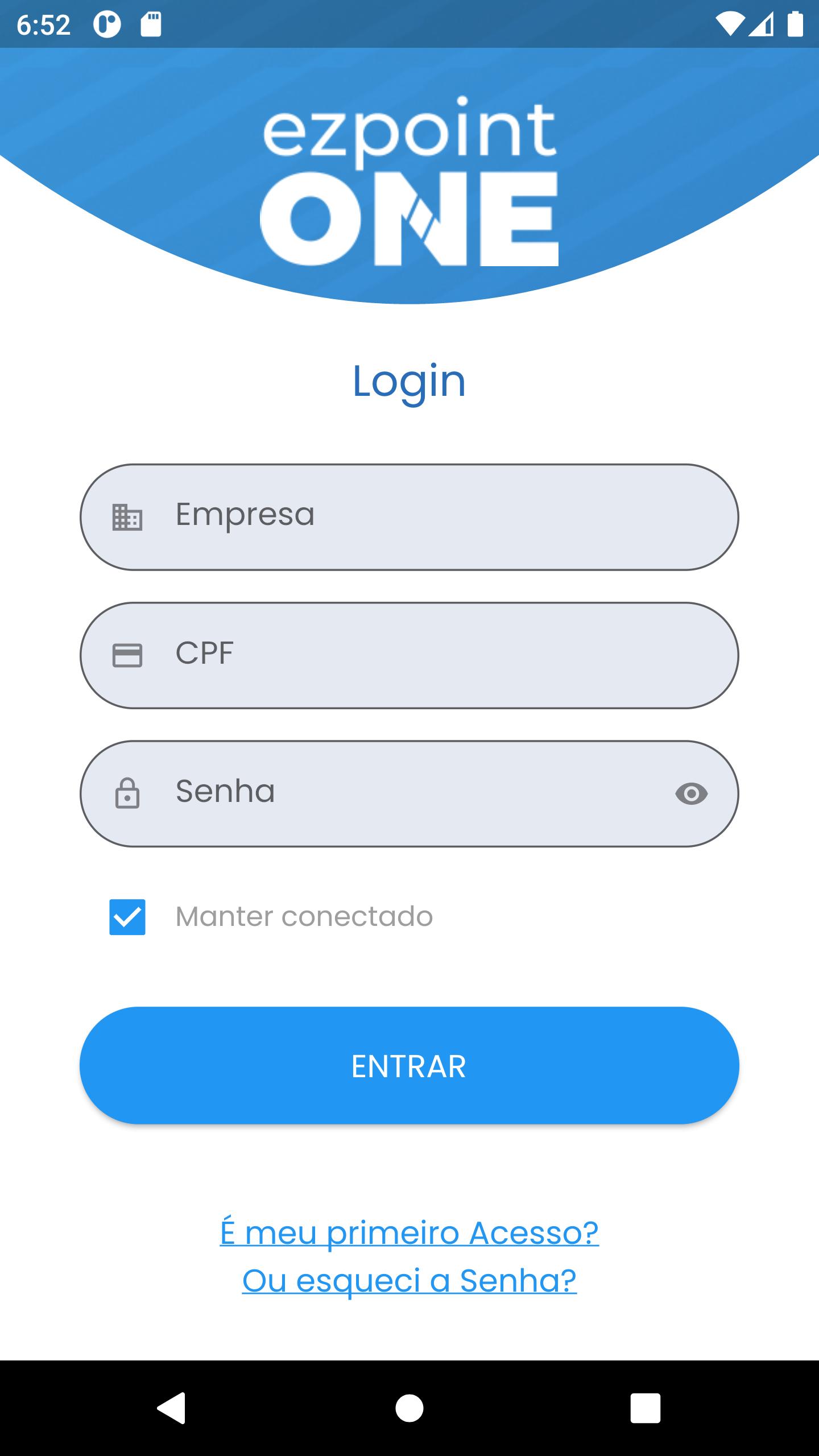This screenshot has width=819, height=1456.
Task: Tap the CPF text field
Action: tap(409, 655)
